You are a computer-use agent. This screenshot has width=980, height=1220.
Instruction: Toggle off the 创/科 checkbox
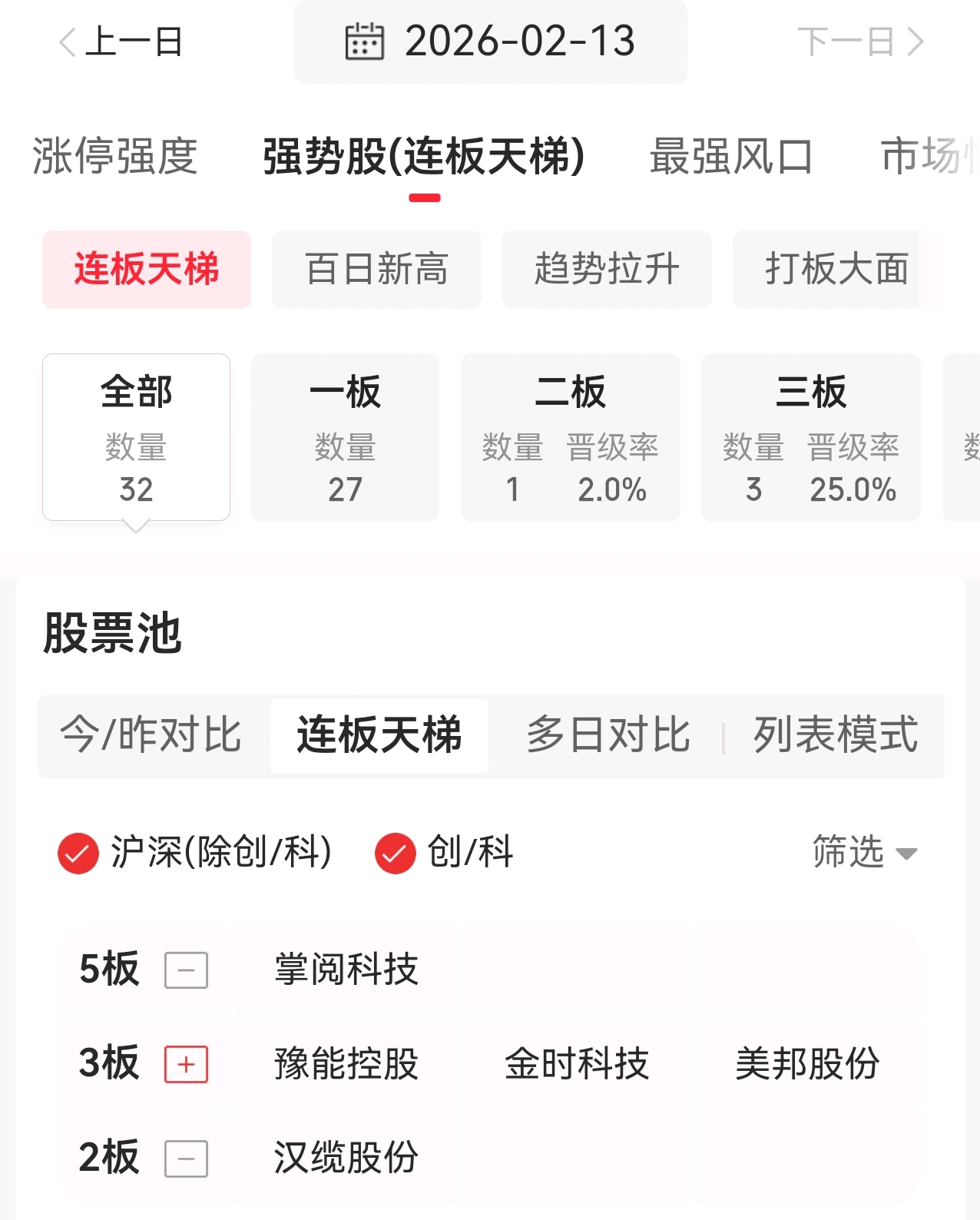394,853
